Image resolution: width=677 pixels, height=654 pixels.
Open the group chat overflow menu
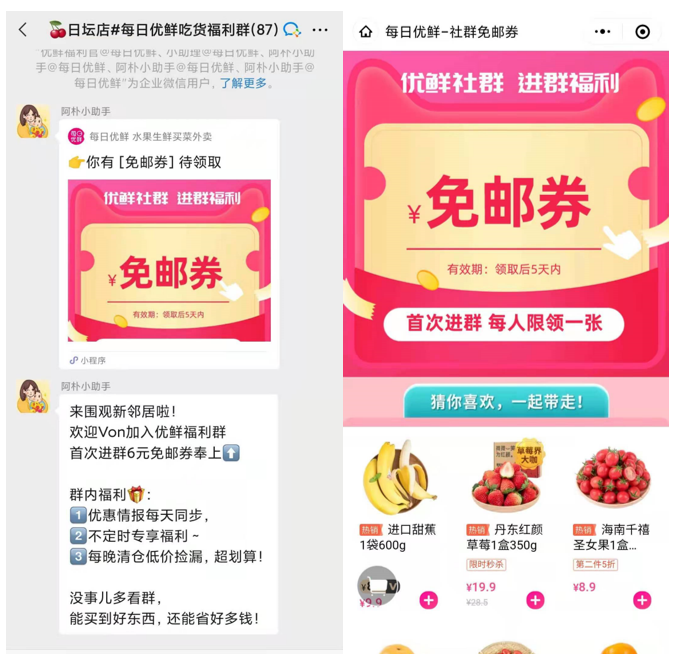tap(320, 30)
